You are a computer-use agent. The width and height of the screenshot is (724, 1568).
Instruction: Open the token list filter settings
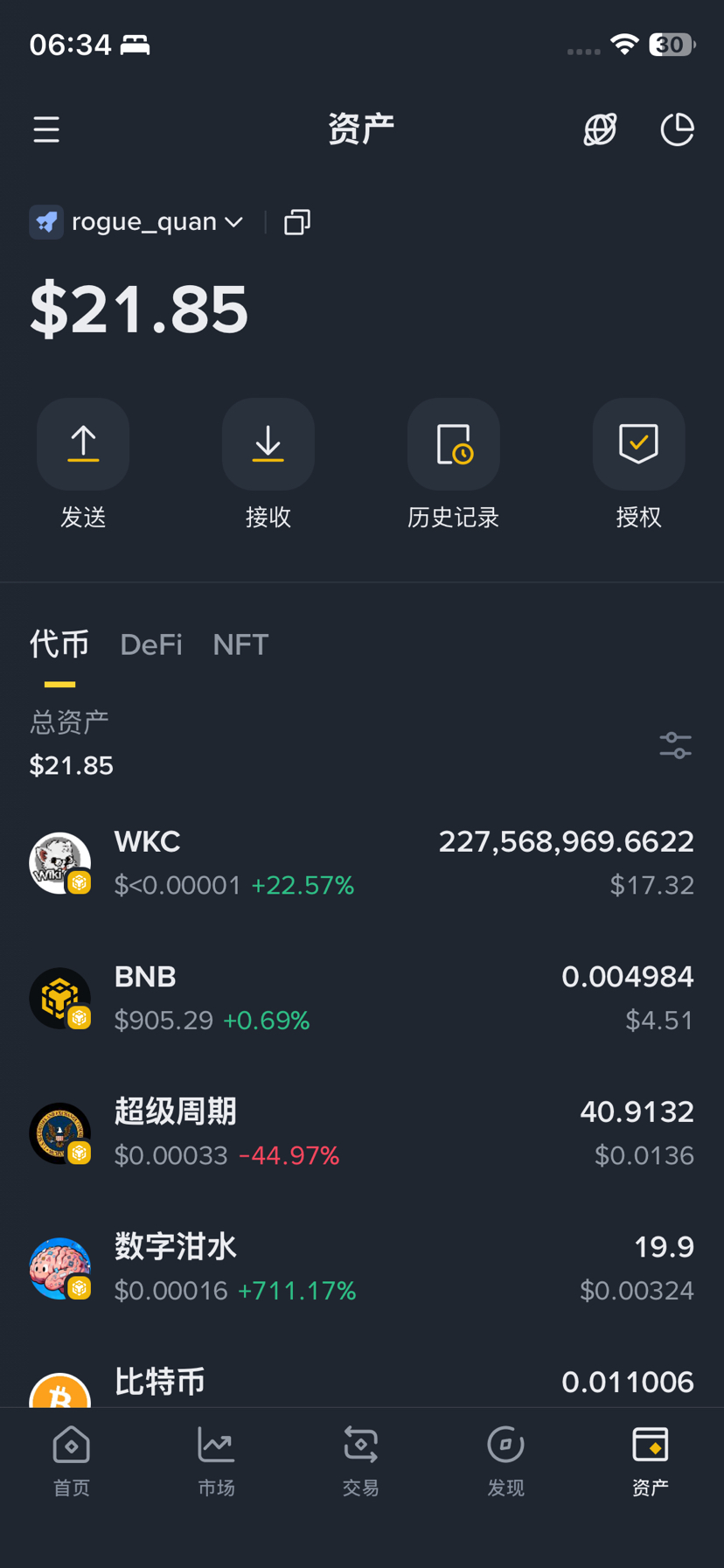point(675,745)
